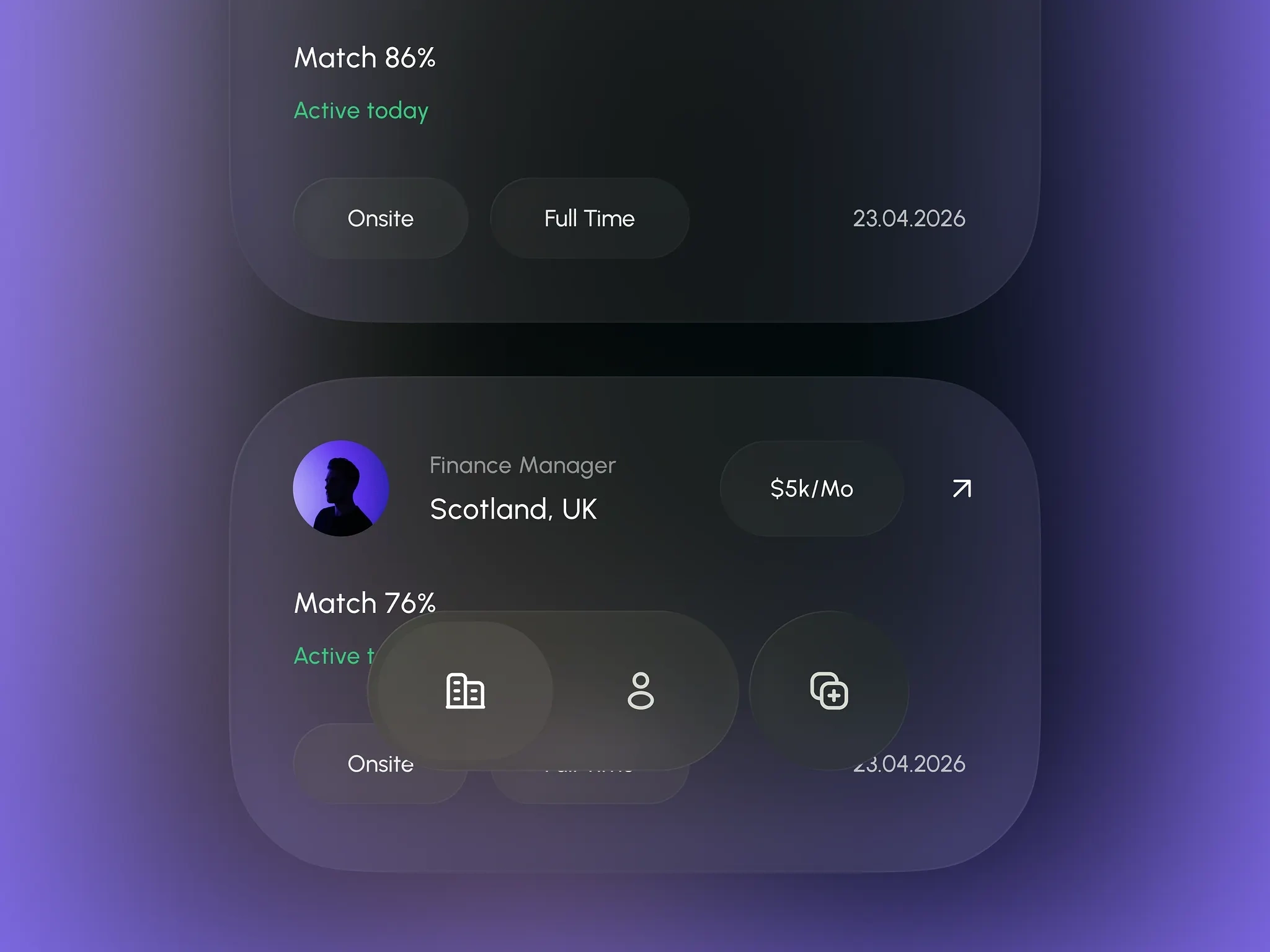The image size is (1270, 952).
Task: Tap the Onsite chip on the Match 86% card
Action: coord(380,218)
